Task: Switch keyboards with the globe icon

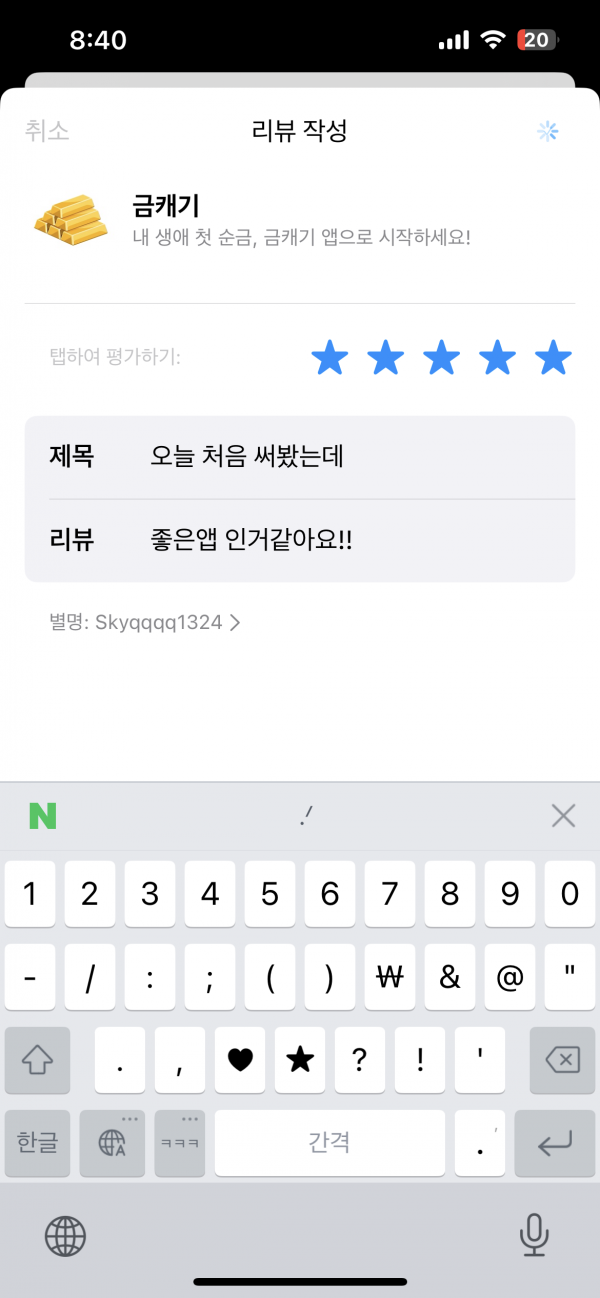Action: [x=65, y=1237]
